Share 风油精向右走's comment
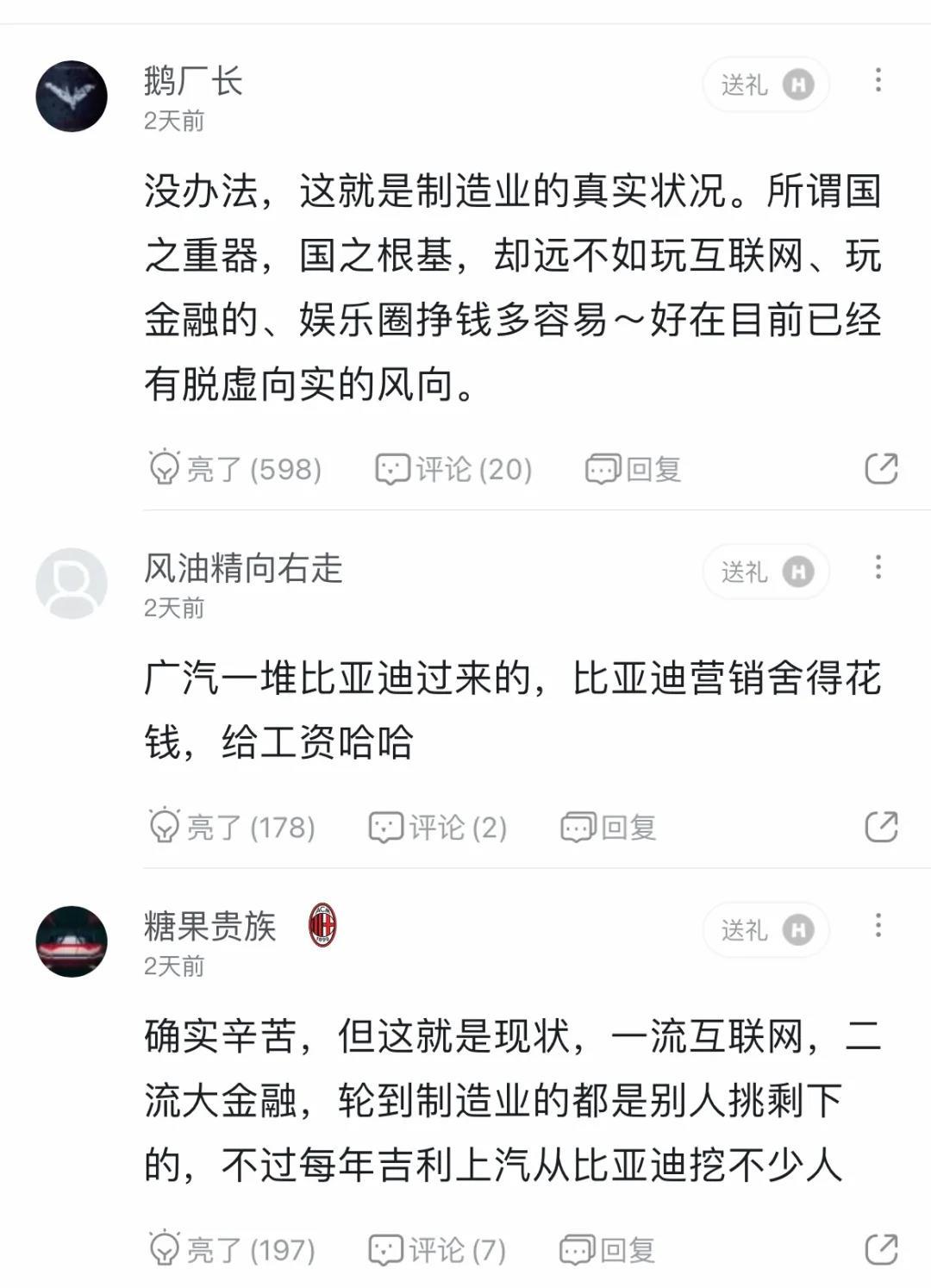The image size is (931, 1288). coord(881,826)
